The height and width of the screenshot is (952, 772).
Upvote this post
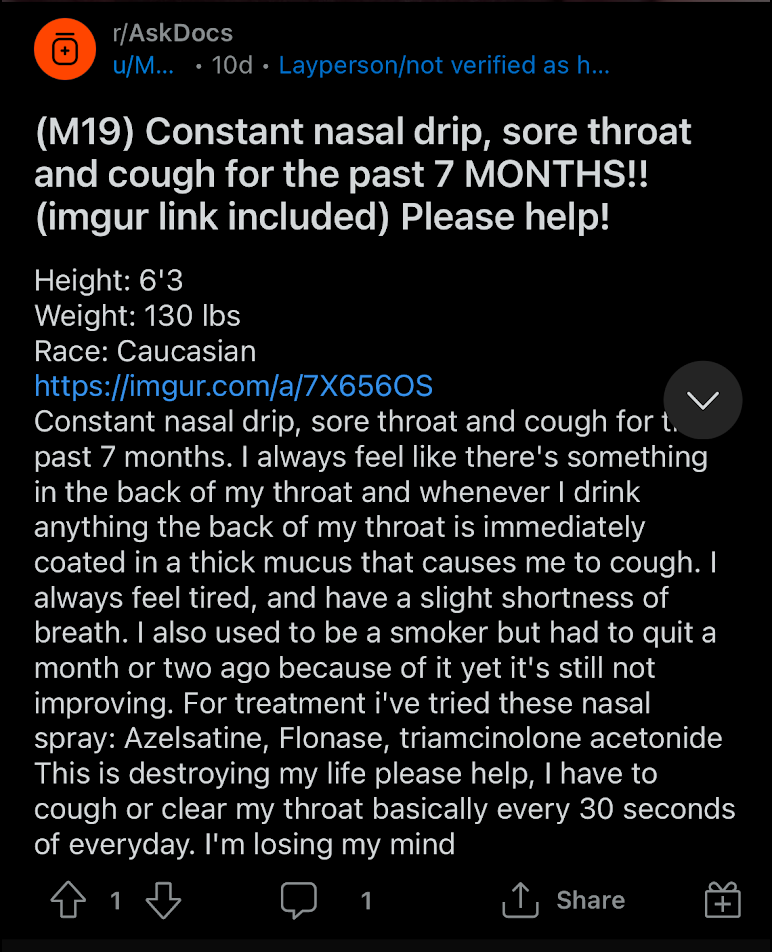(x=68, y=900)
